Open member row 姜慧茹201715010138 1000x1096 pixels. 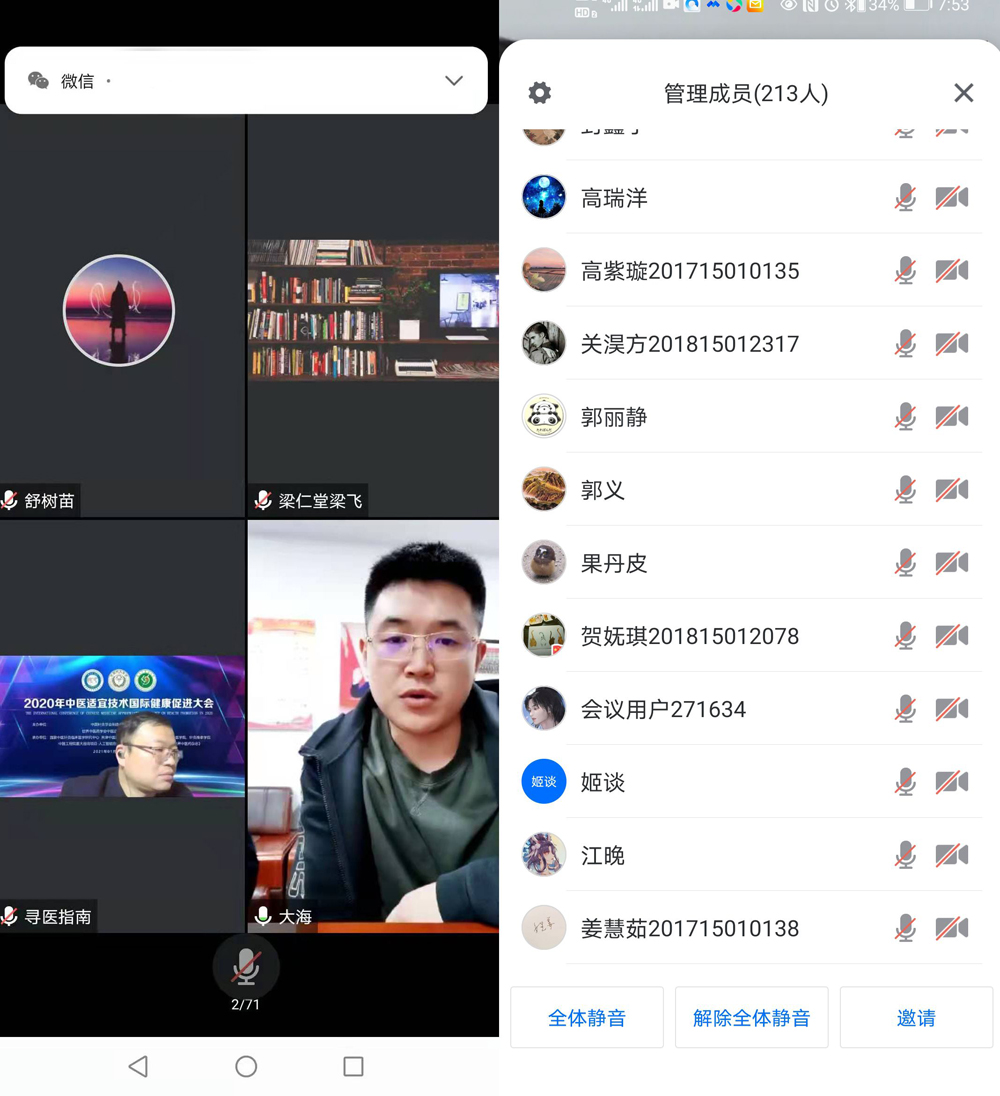tap(700, 928)
